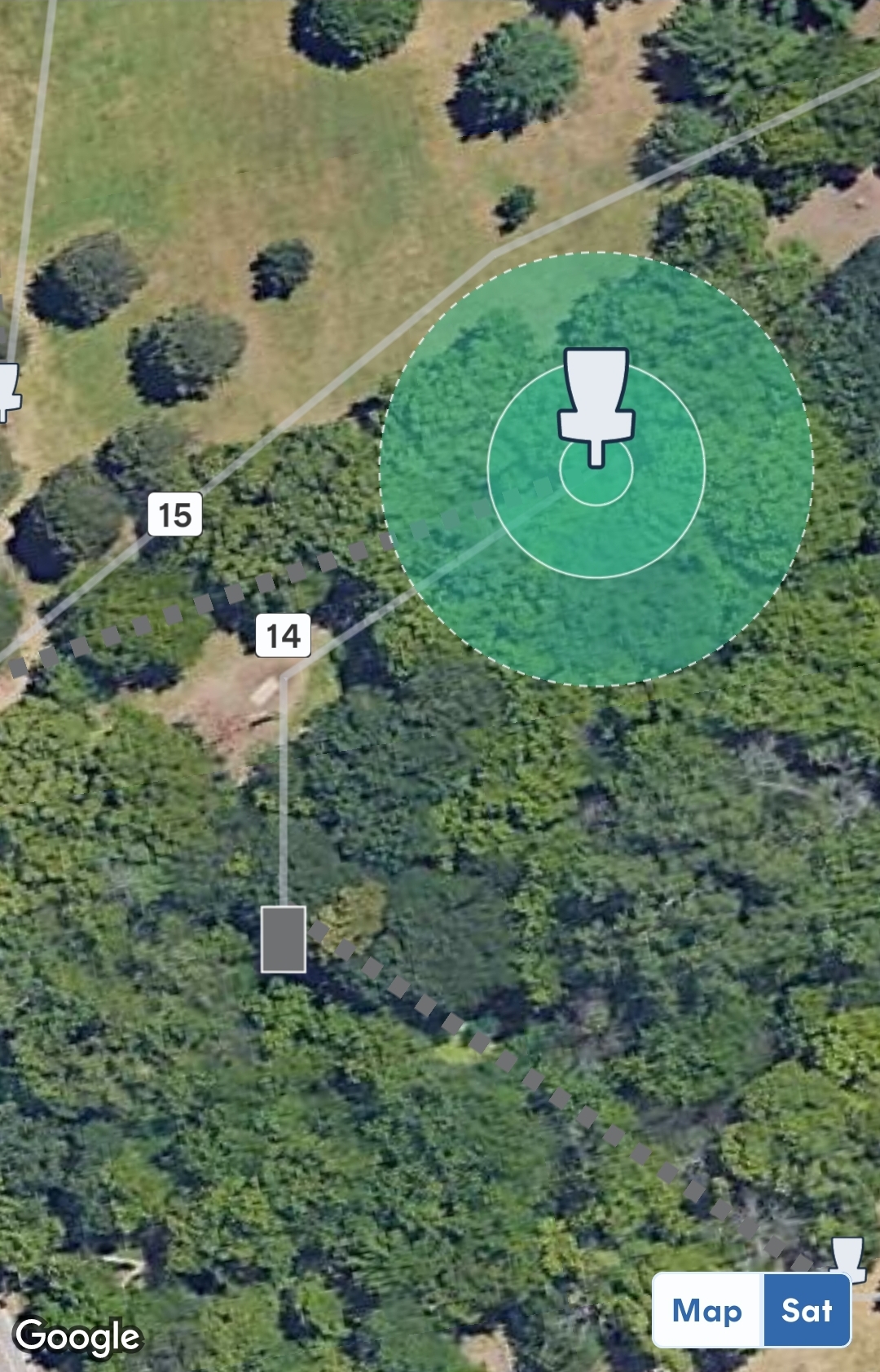Viewport: 880px width, 1372px height.
Task: Select the Sat satellite view
Action: 807,1310
